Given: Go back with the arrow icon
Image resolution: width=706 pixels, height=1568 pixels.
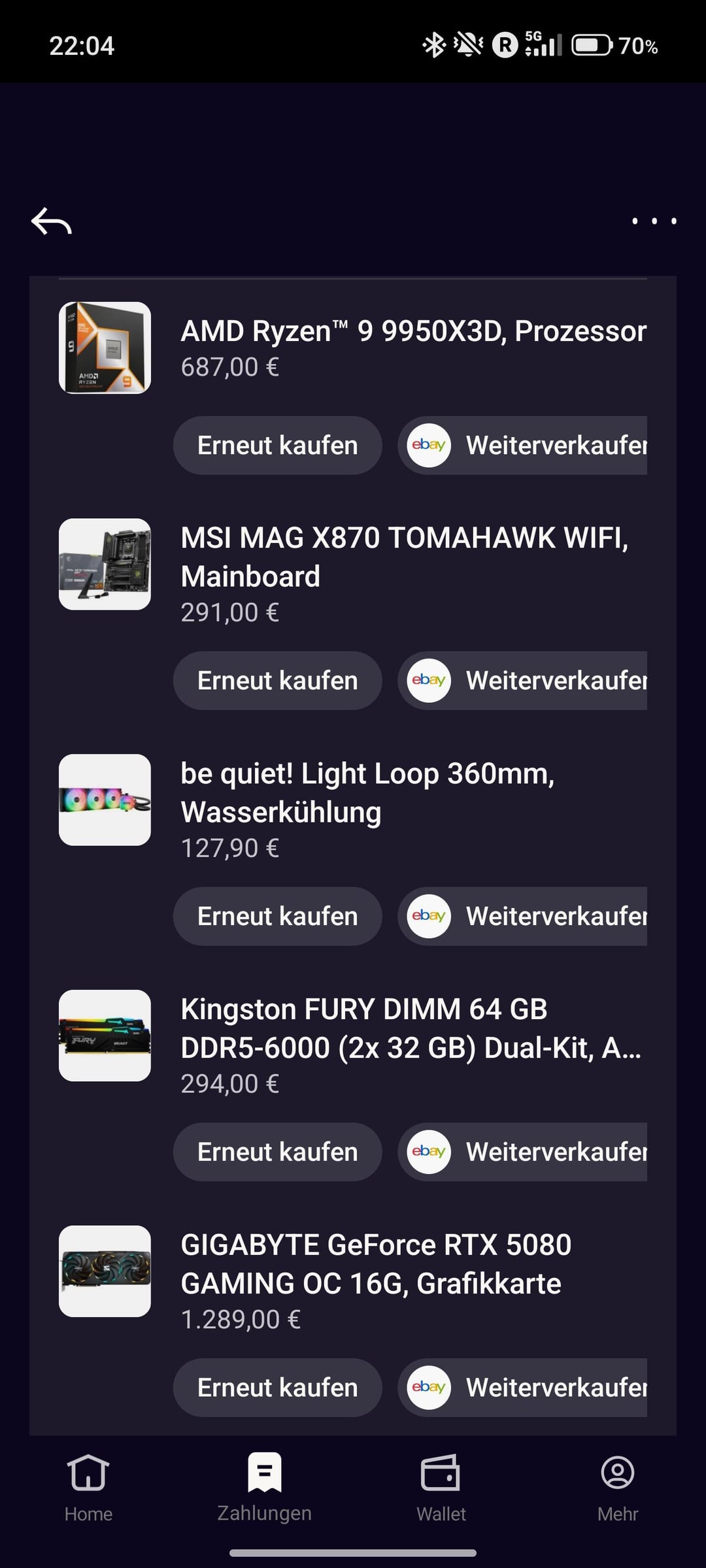Looking at the screenshot, I should pos(52,221).
